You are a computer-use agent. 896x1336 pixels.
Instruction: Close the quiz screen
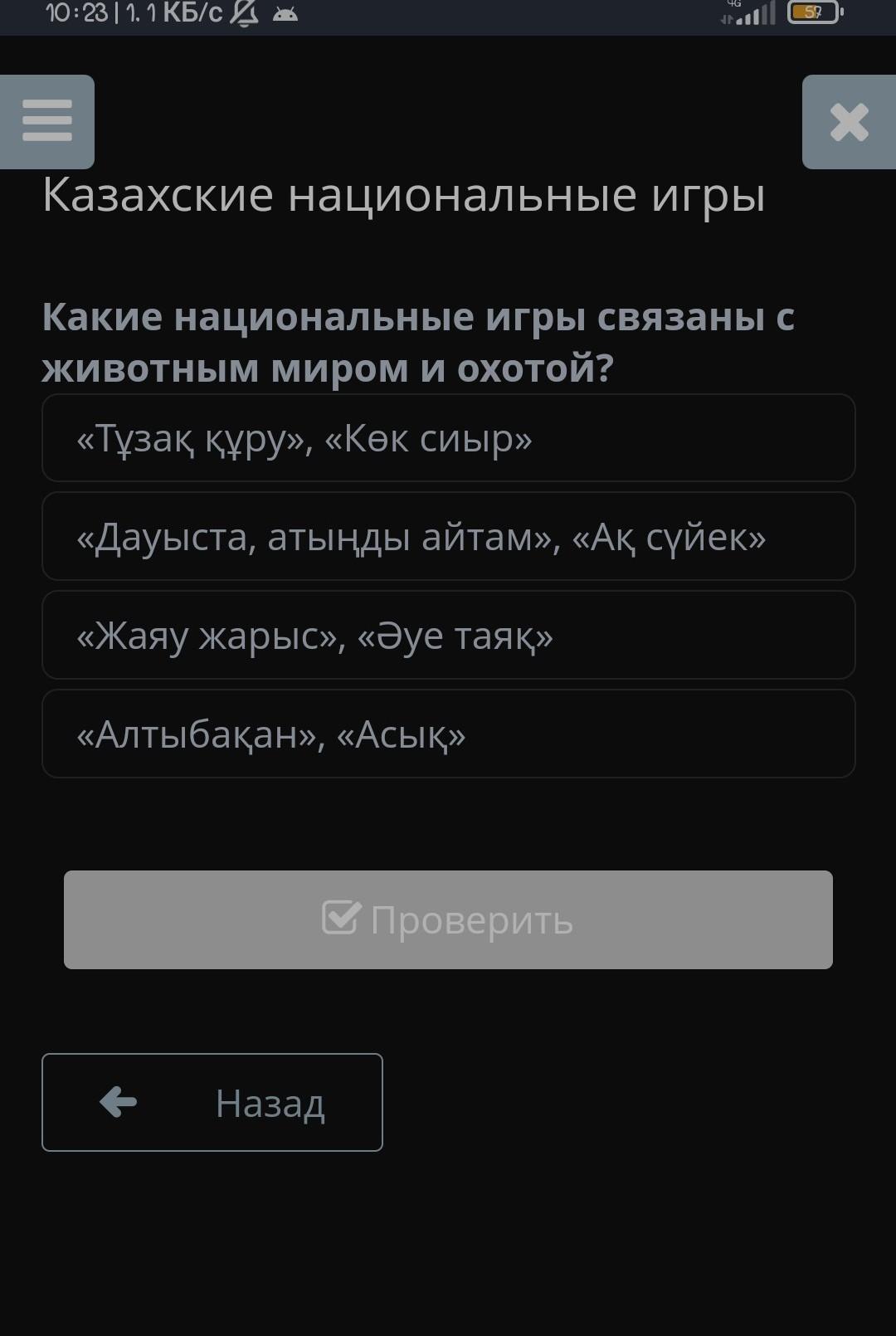point(849,122)
